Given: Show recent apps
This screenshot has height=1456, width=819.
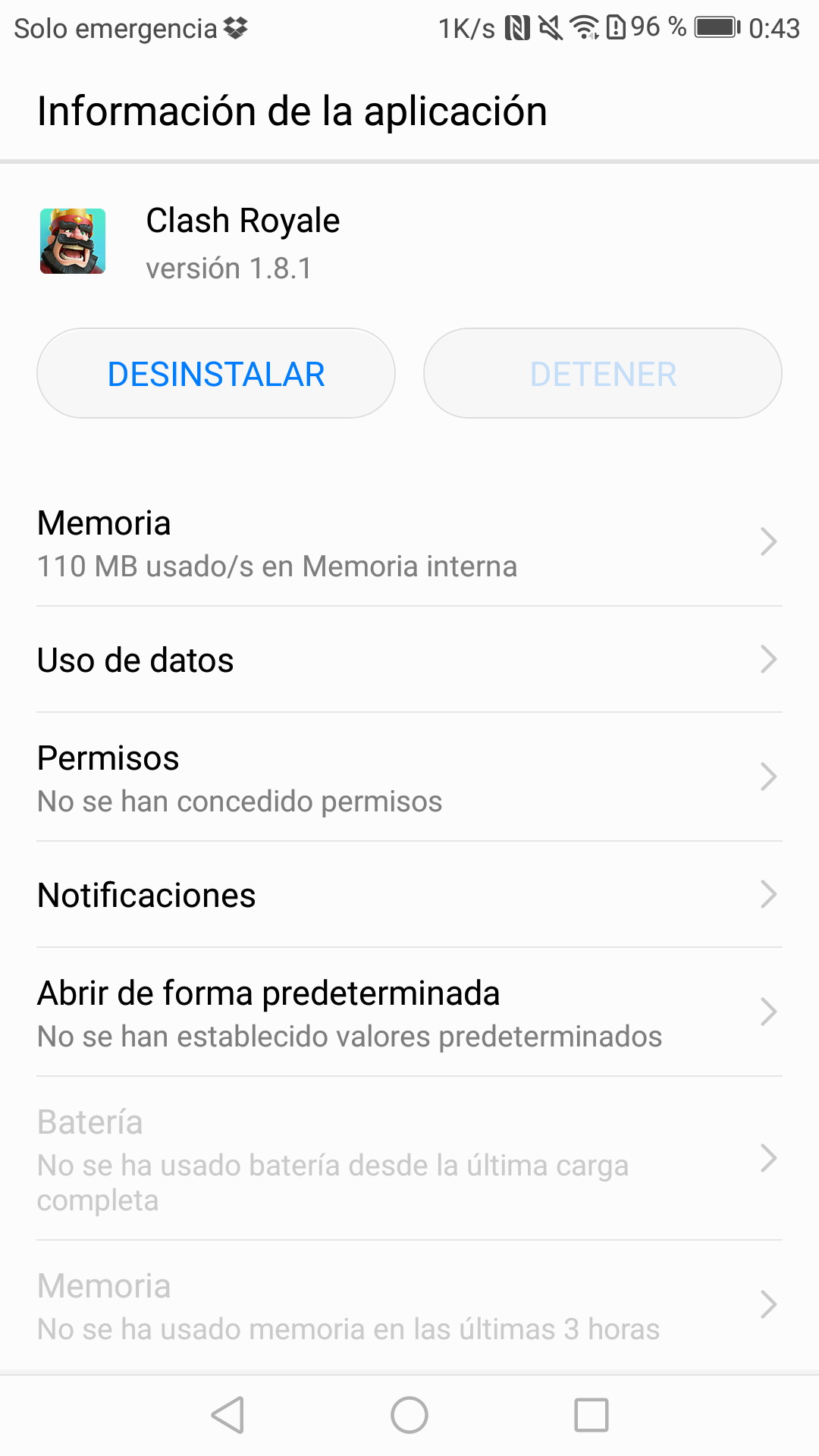Looking at the screenshot, I should 591,1415.
